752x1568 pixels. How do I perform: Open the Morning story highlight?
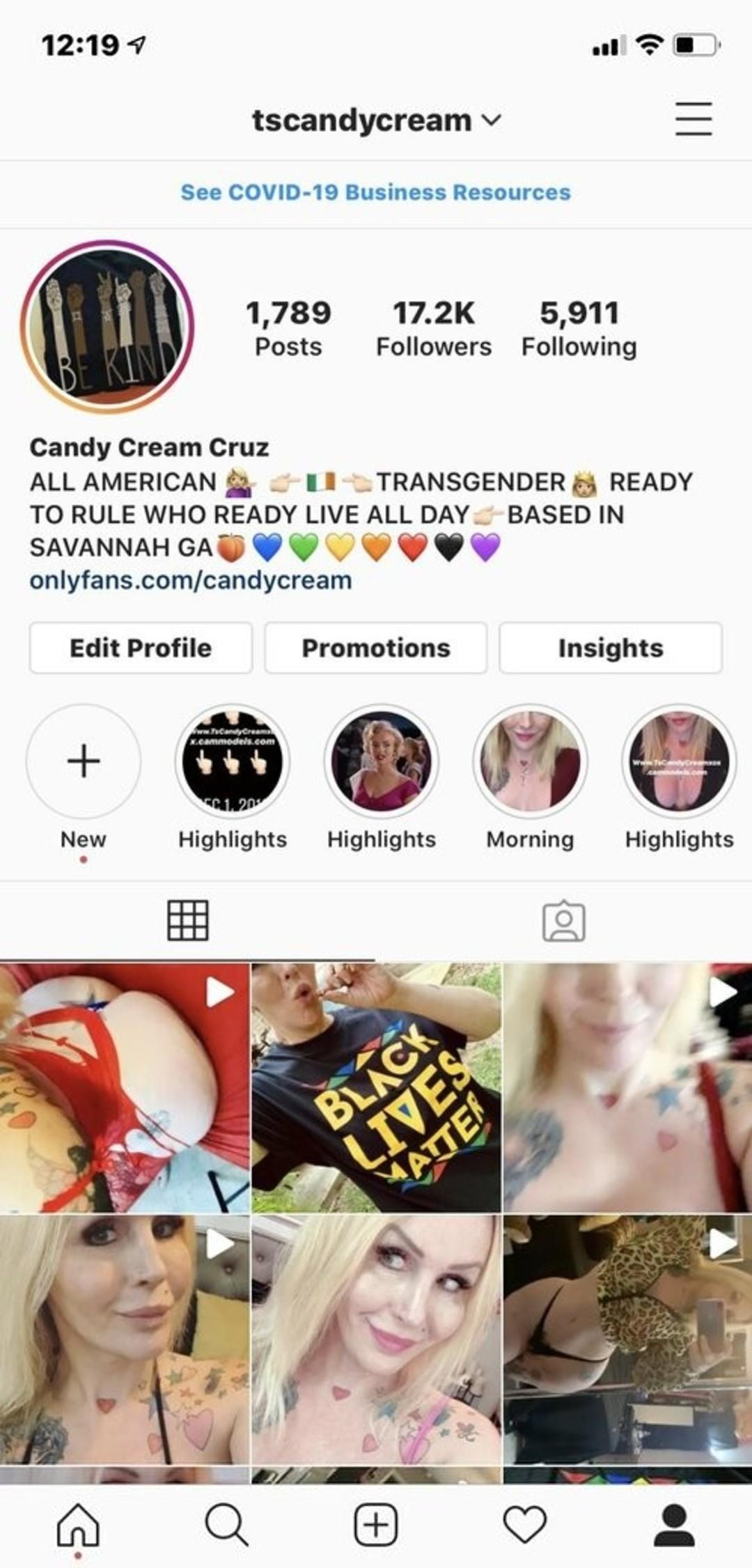[530, 761]
